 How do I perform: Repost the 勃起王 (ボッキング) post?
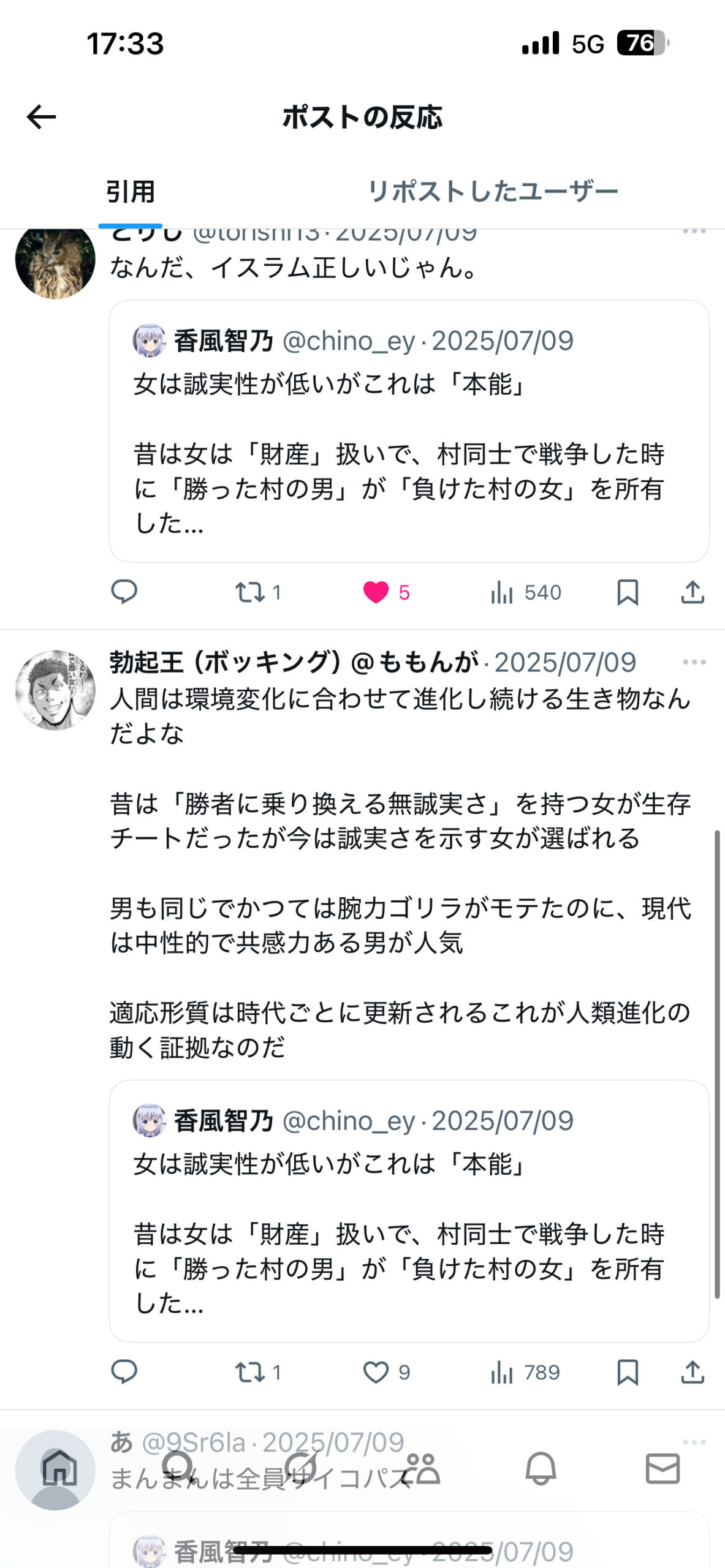click(x=250, y=1372)
